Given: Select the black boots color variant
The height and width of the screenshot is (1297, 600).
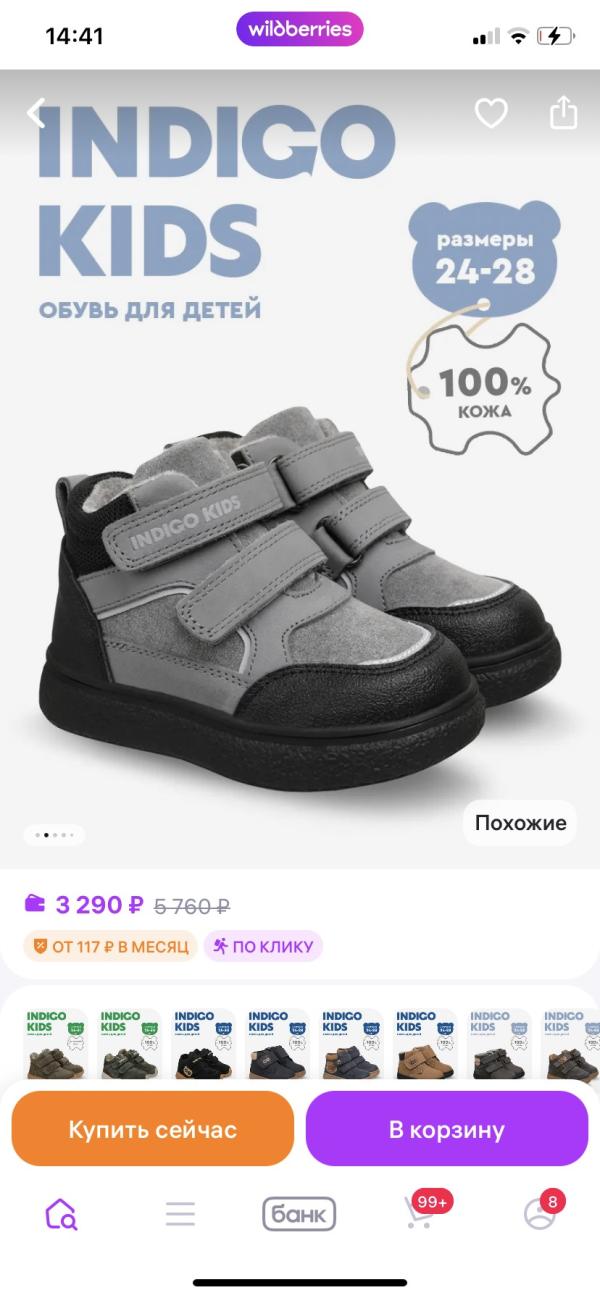Looking at the screenshot, I should 204,1044.
